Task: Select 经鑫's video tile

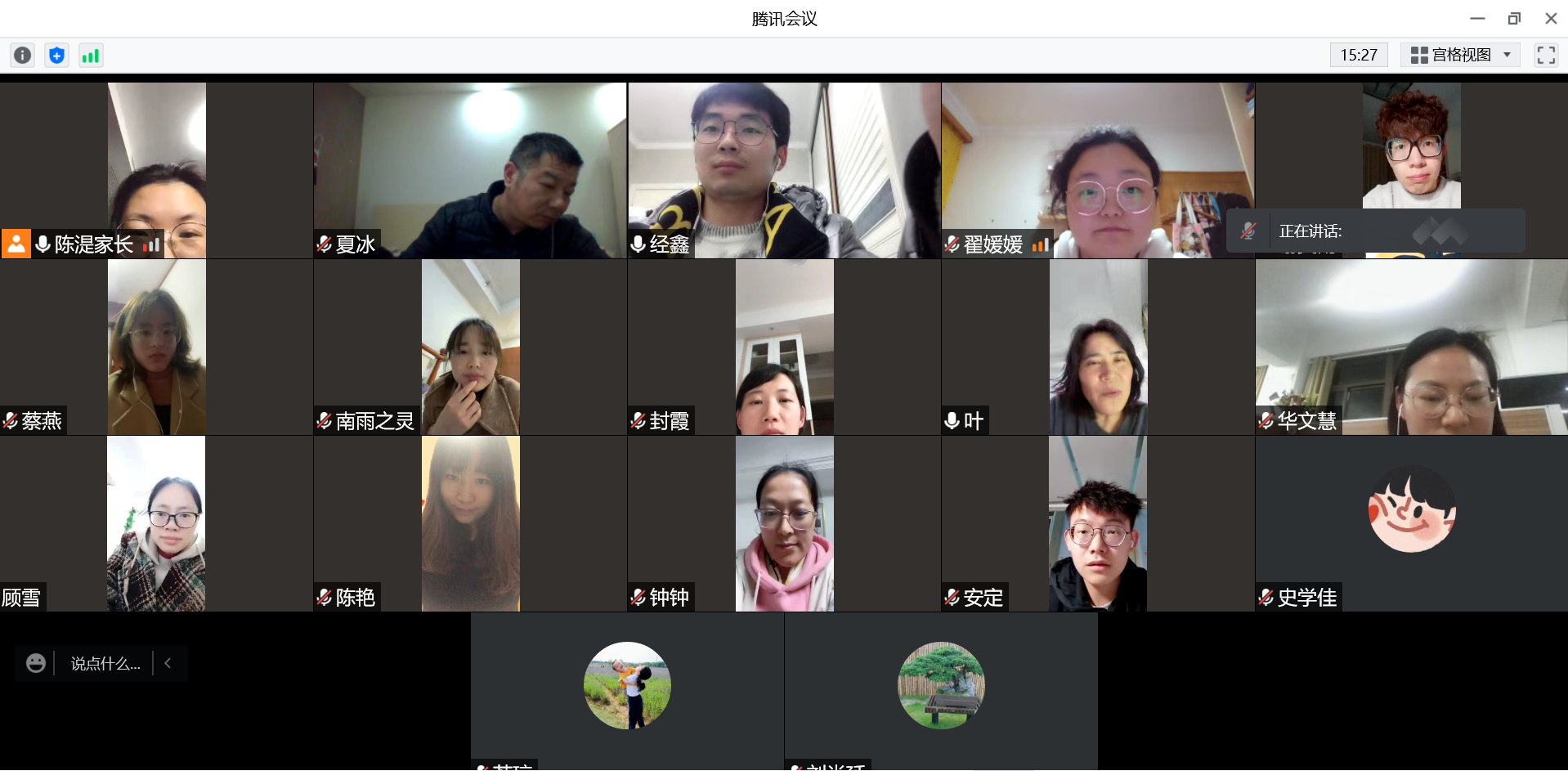Action: click(x=784, y=170)
